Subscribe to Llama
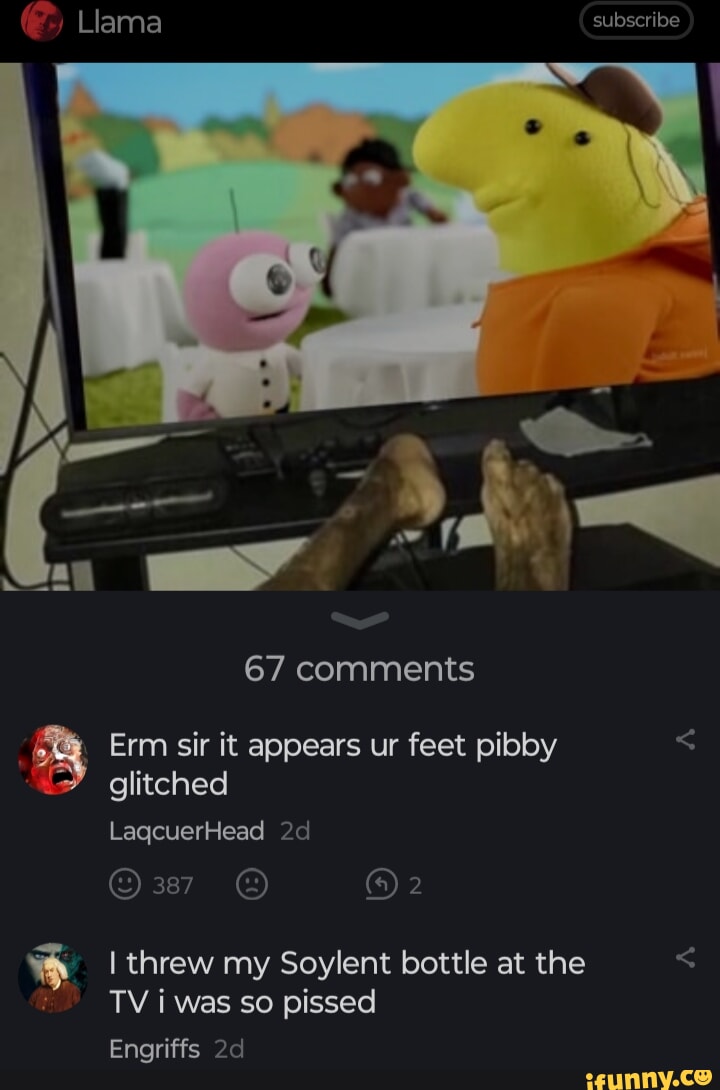 tap(635, 21)
